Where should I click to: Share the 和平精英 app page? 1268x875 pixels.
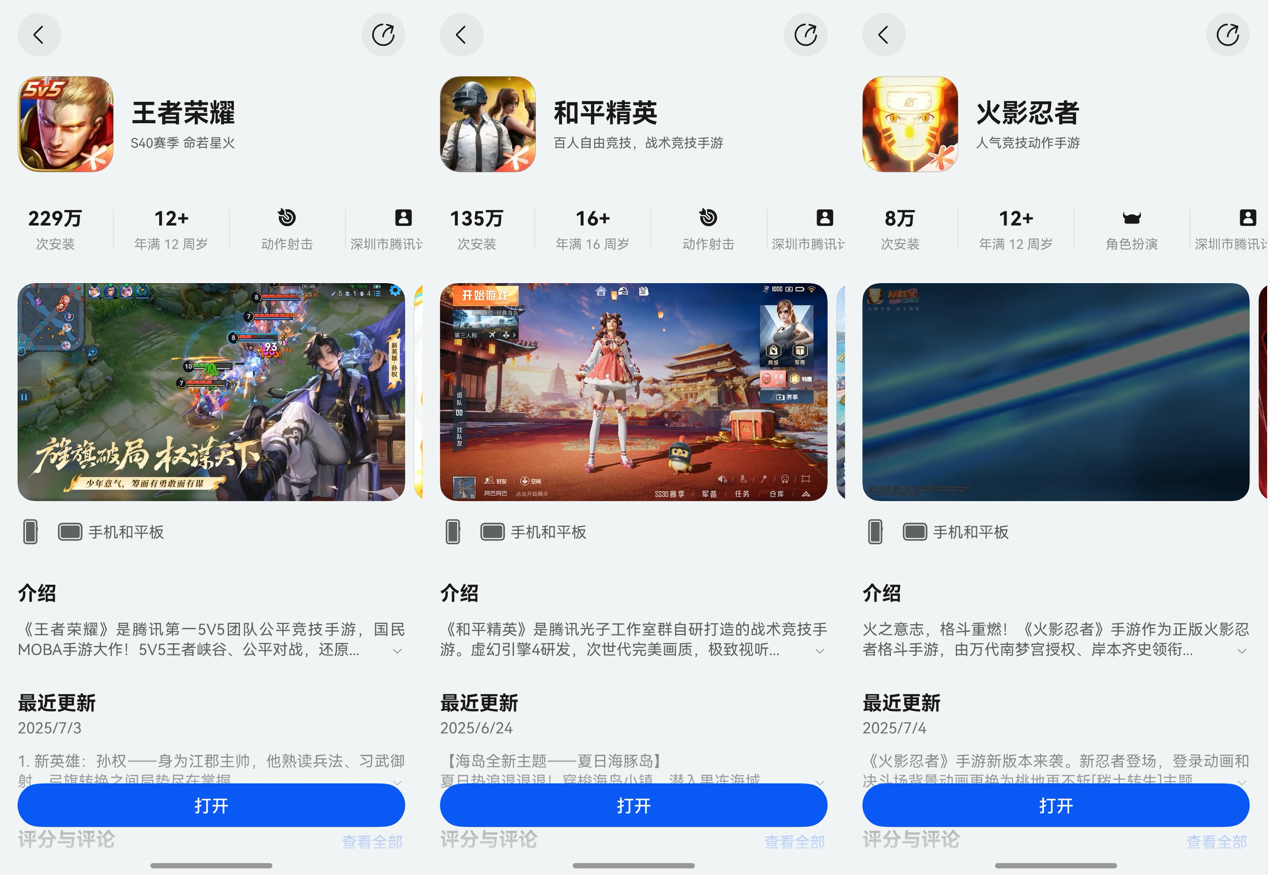805,35
